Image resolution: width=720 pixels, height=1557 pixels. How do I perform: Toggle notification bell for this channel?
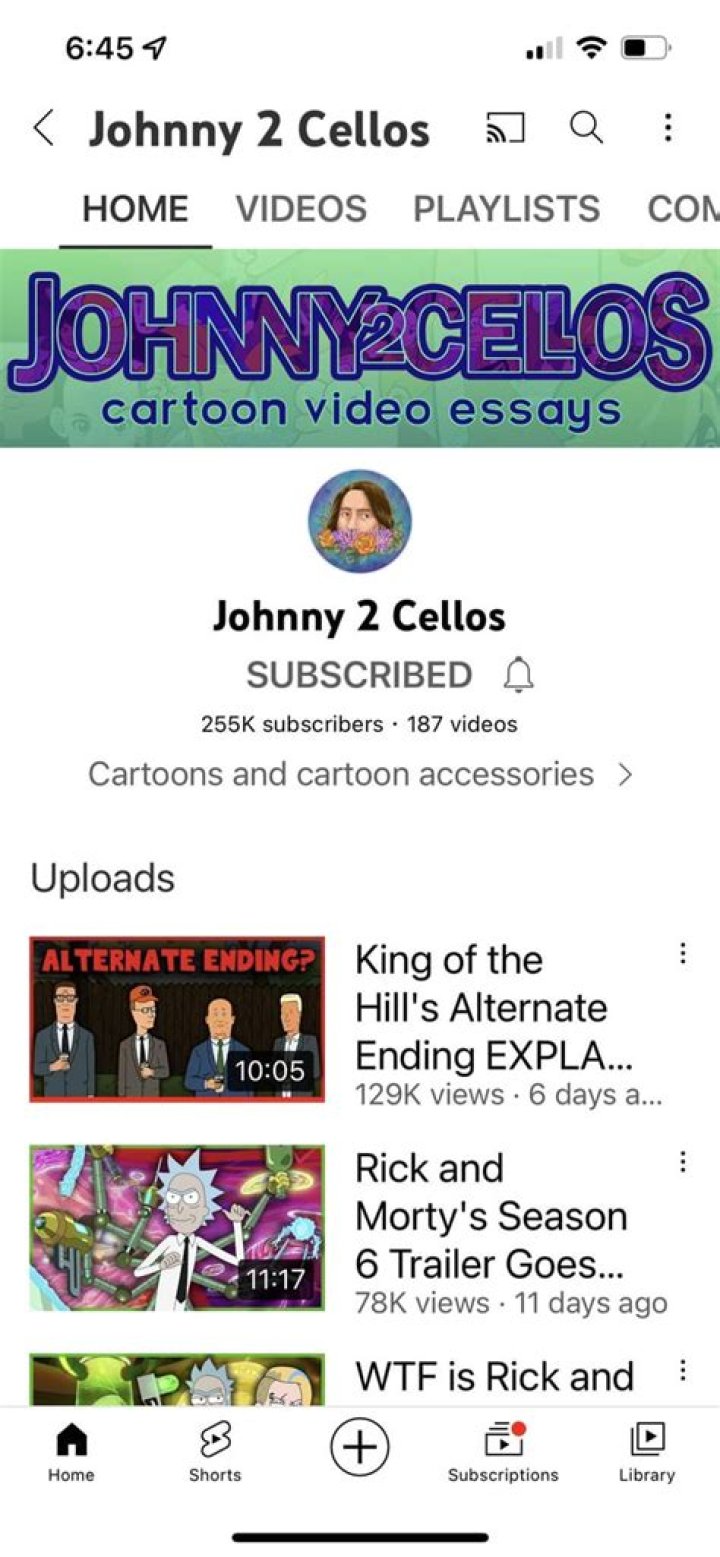click(x=519, y=675)
